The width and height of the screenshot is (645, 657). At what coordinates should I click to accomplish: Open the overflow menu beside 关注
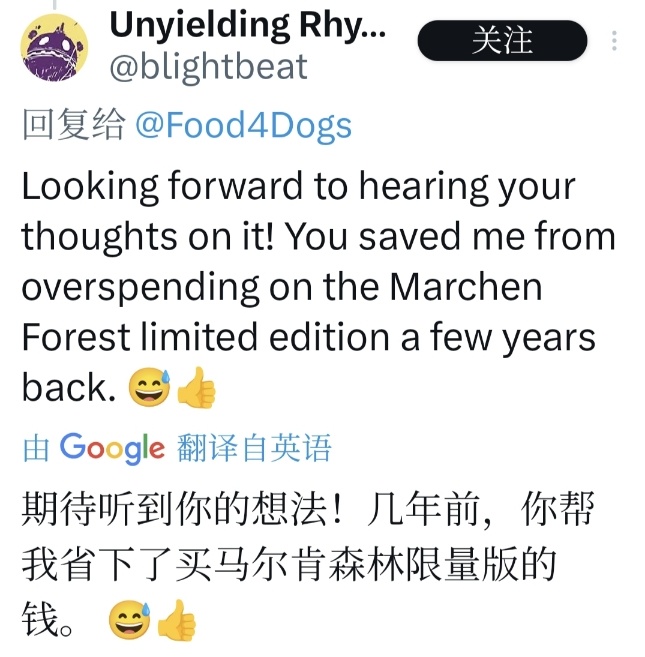pos(614,41)
